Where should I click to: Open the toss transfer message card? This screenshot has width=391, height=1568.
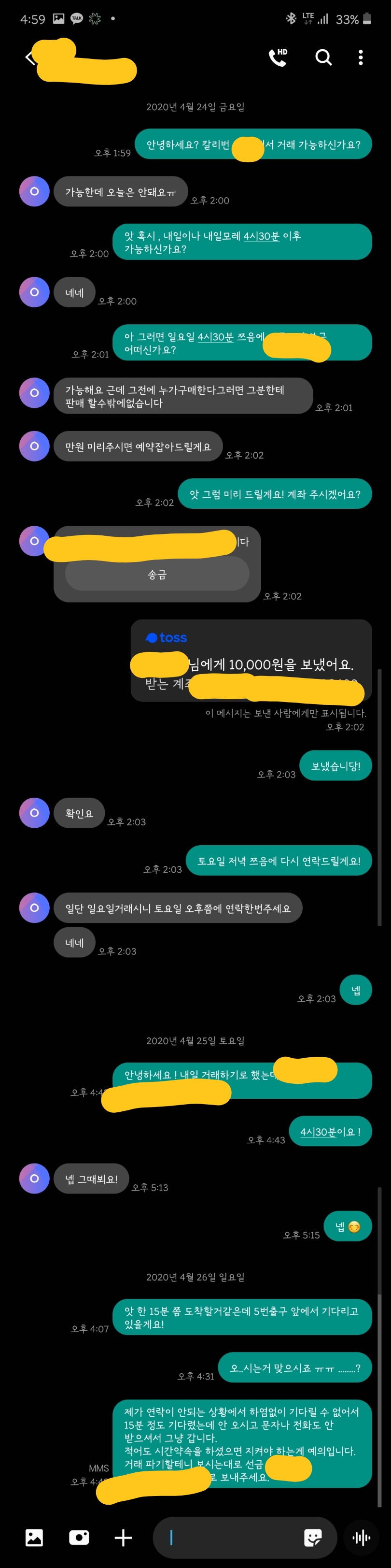point(251,661)
